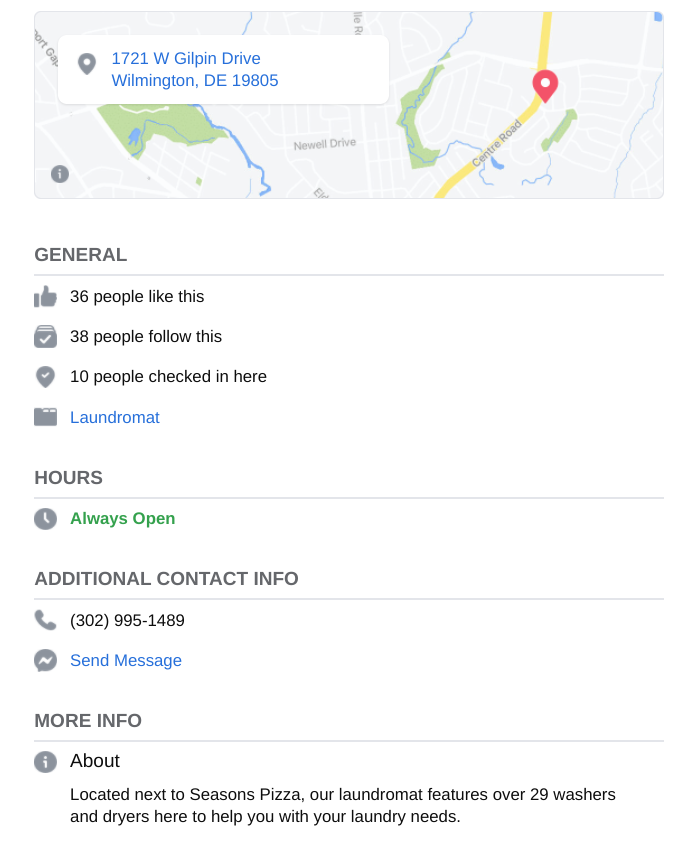
Task: Open the Always Open hours row
Action: click(x=122, y=519)
